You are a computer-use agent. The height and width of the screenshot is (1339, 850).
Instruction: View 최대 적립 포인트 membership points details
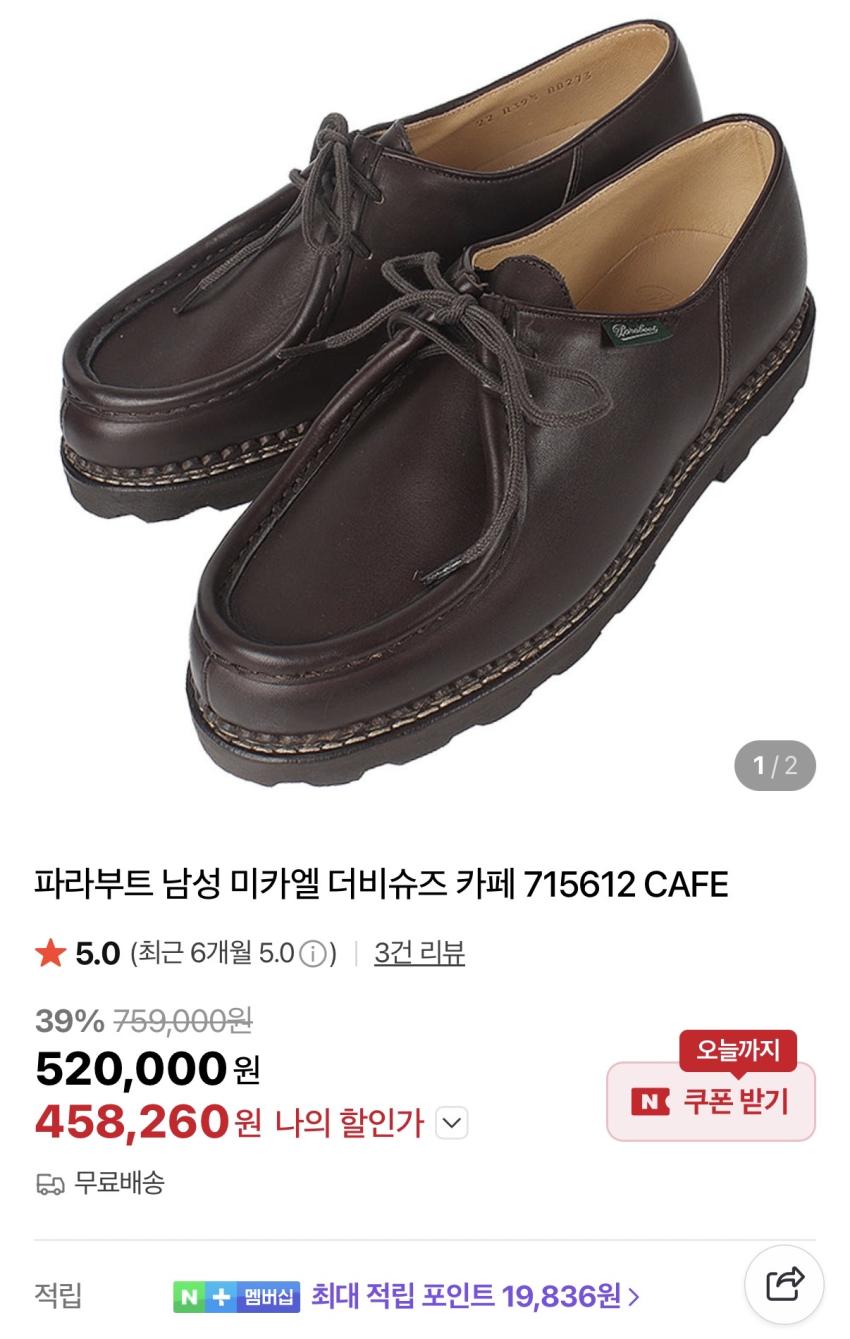pyautogui.click(x=475, y=1297)
